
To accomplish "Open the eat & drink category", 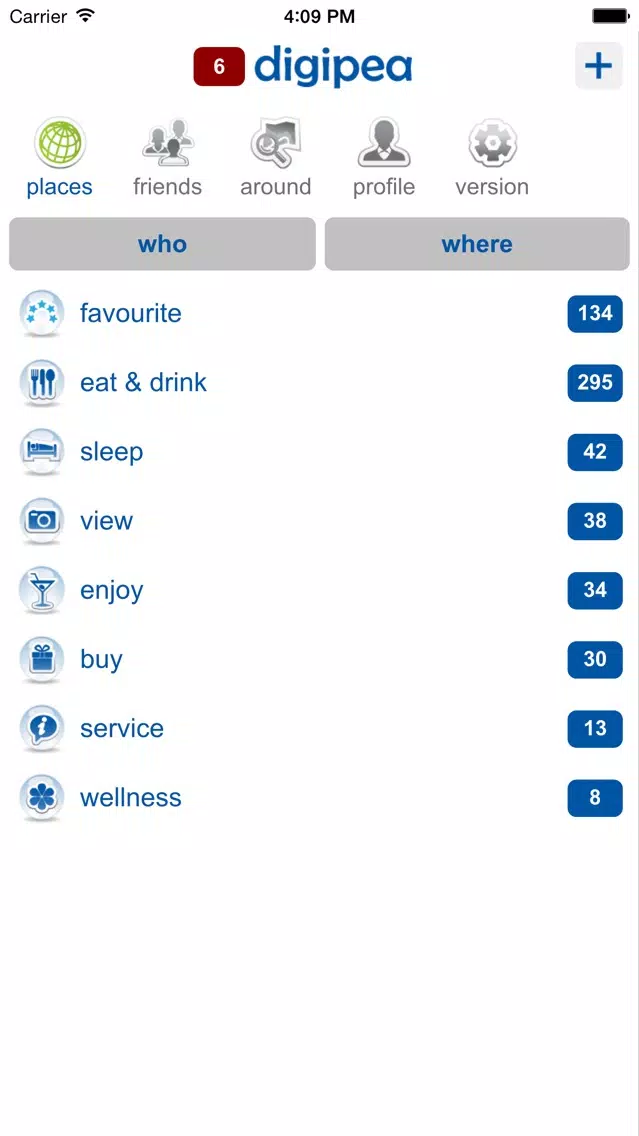I will [x=320, y=383].
